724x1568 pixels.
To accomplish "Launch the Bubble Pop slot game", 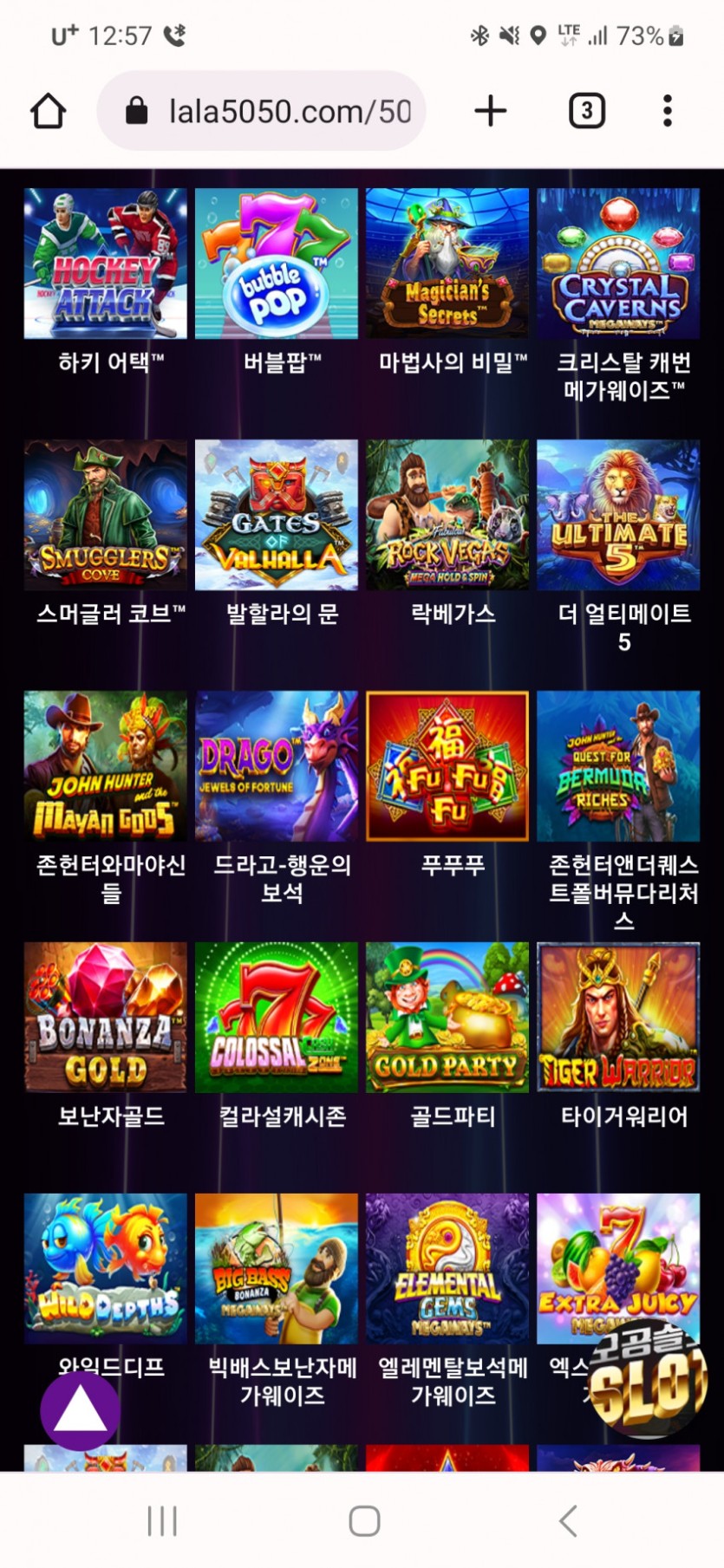I will point(276,264).
